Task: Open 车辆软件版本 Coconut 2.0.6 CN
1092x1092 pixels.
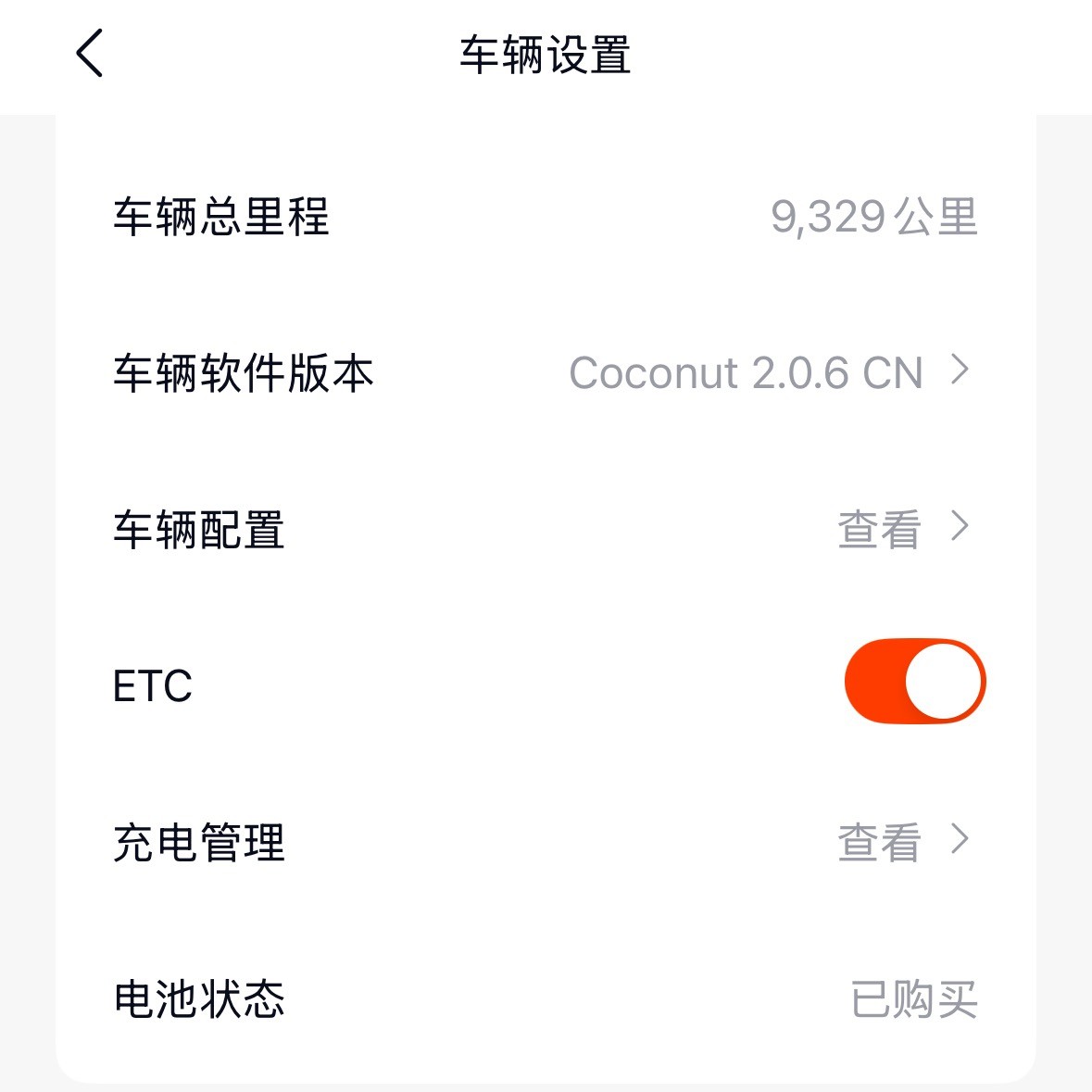Action: point(769,372)
